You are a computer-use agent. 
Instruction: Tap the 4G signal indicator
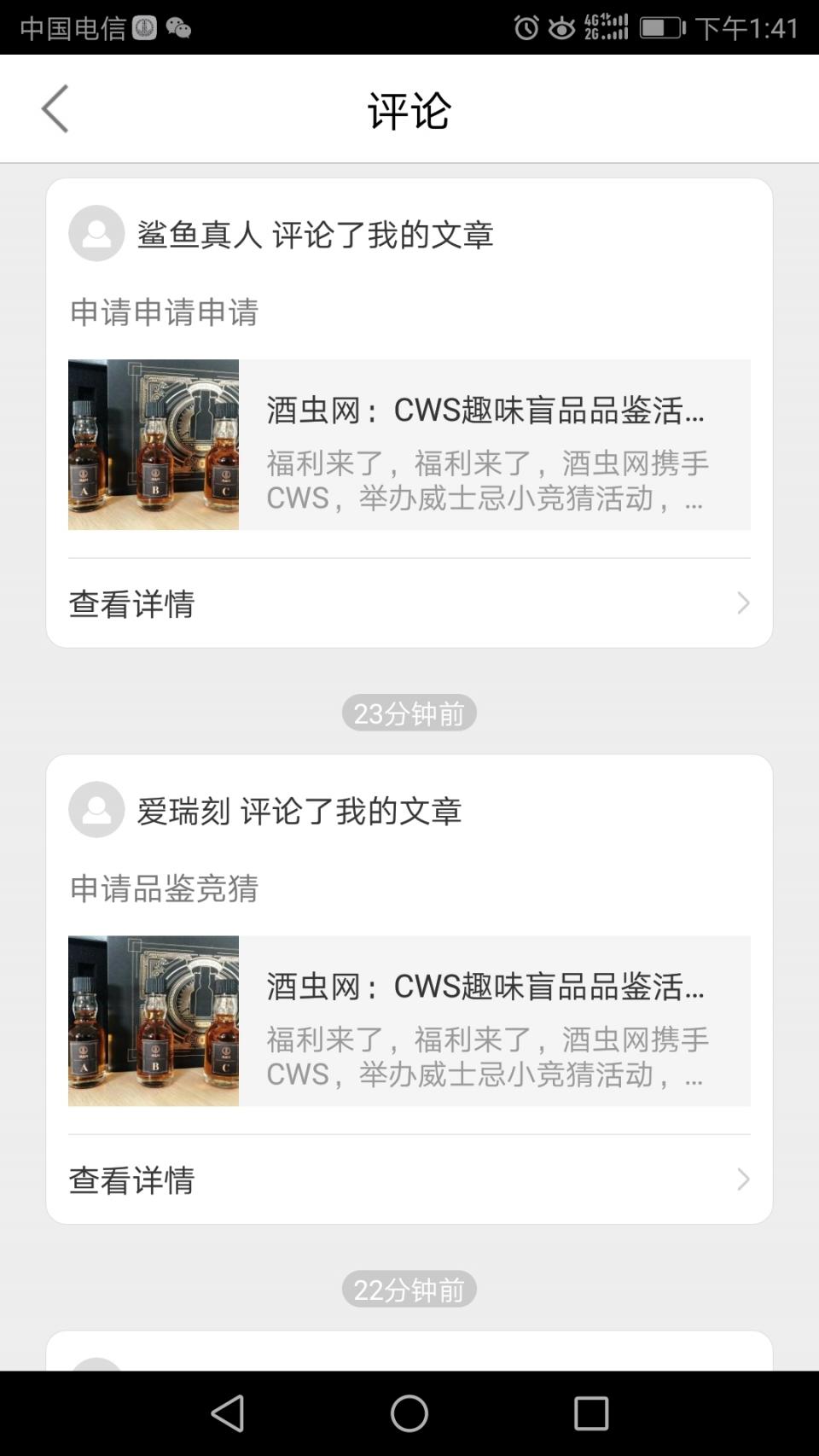point(607,25)
